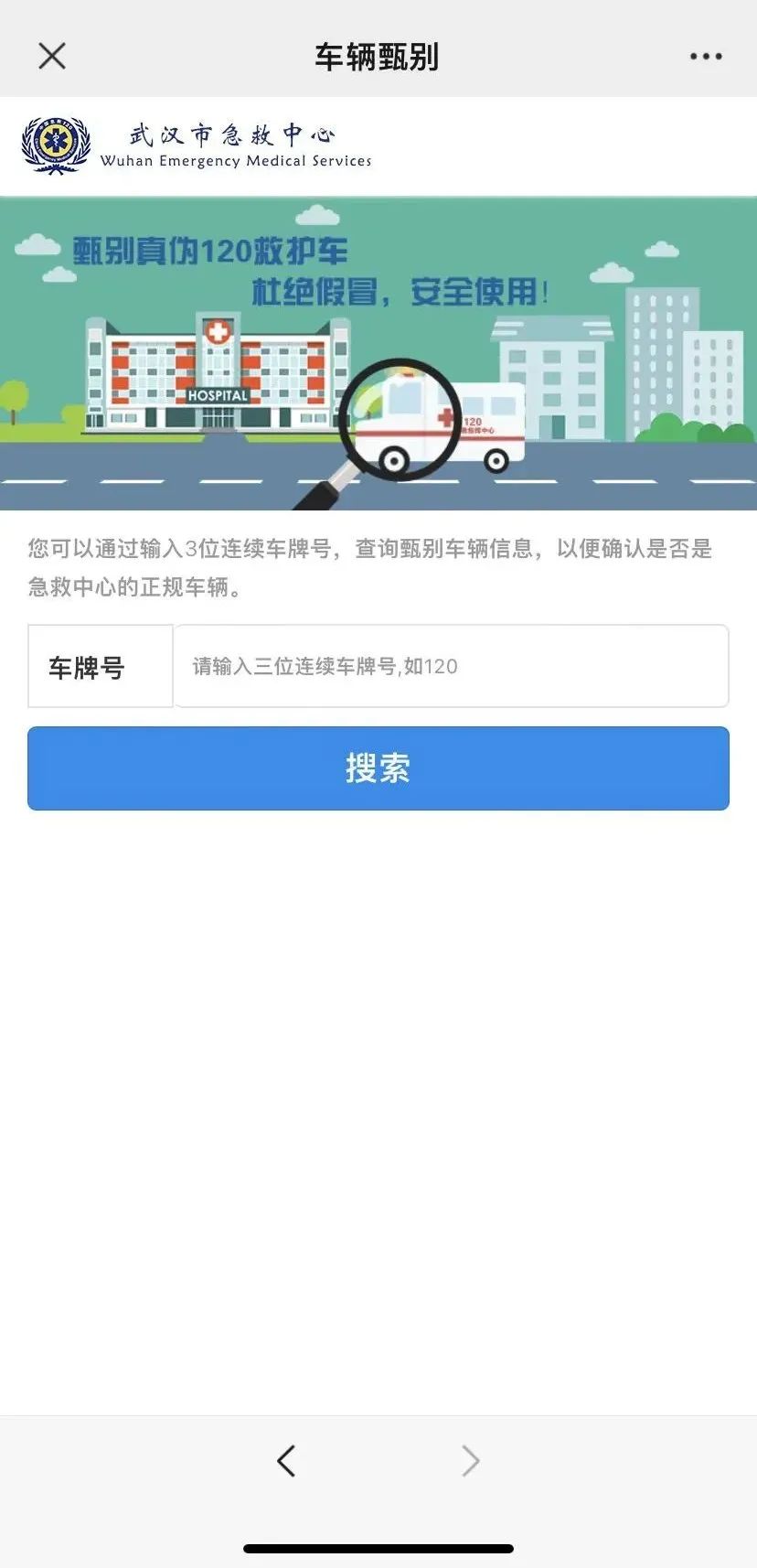Click the back navigation arrow
Screen dimensions: 757x1568
tap(286, 1461)
